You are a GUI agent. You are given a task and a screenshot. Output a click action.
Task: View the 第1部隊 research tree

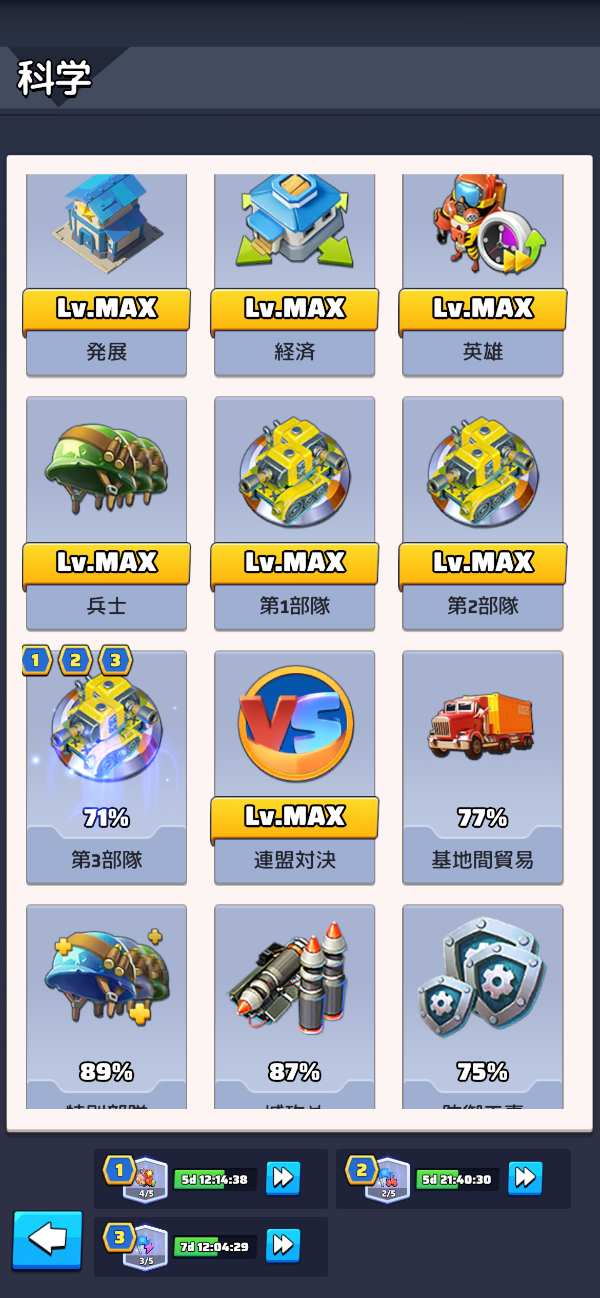[x=294, y=510]
